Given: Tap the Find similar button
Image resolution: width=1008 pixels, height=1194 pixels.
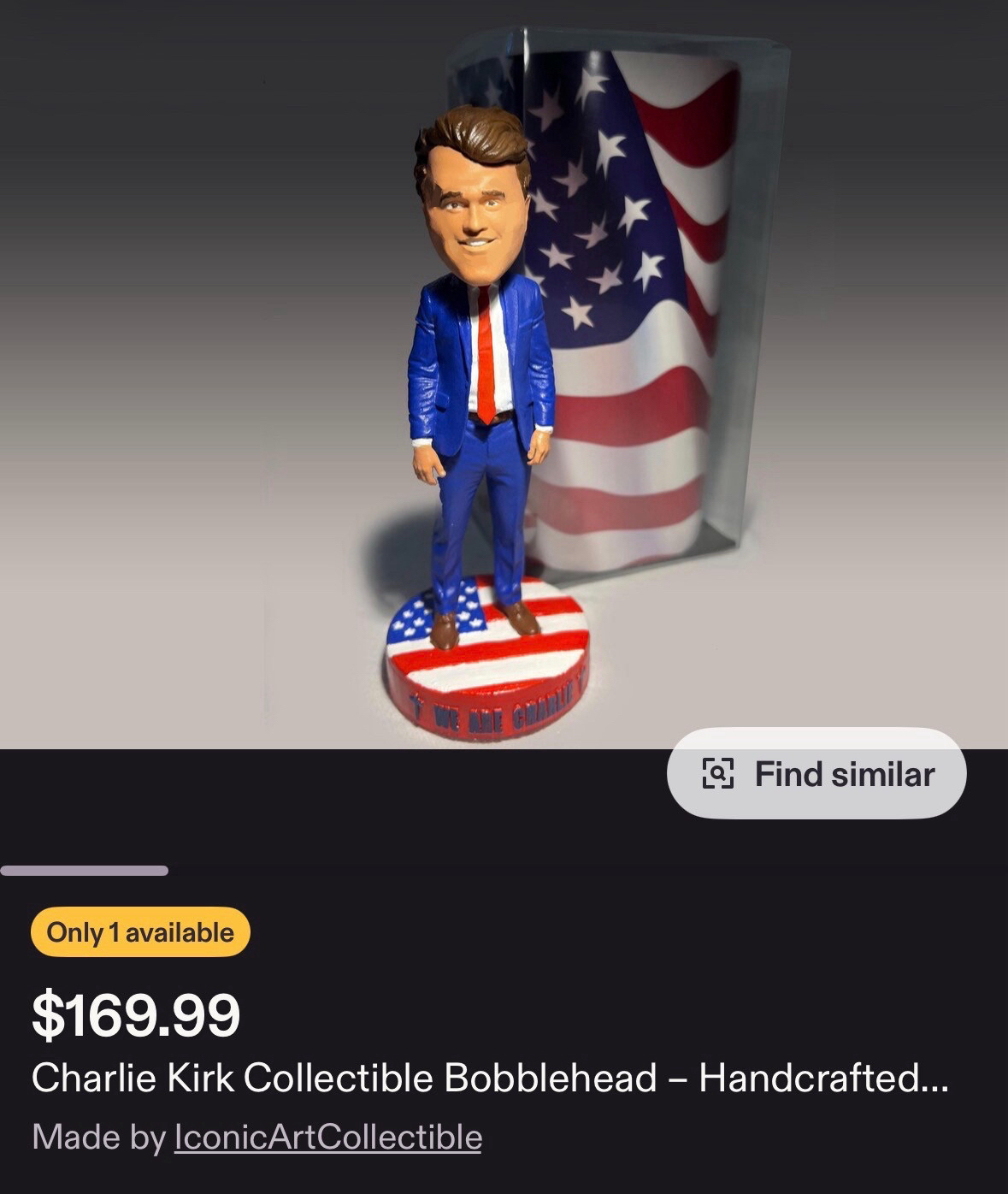Looking at the screenshot, I should (x=816, y=774).
